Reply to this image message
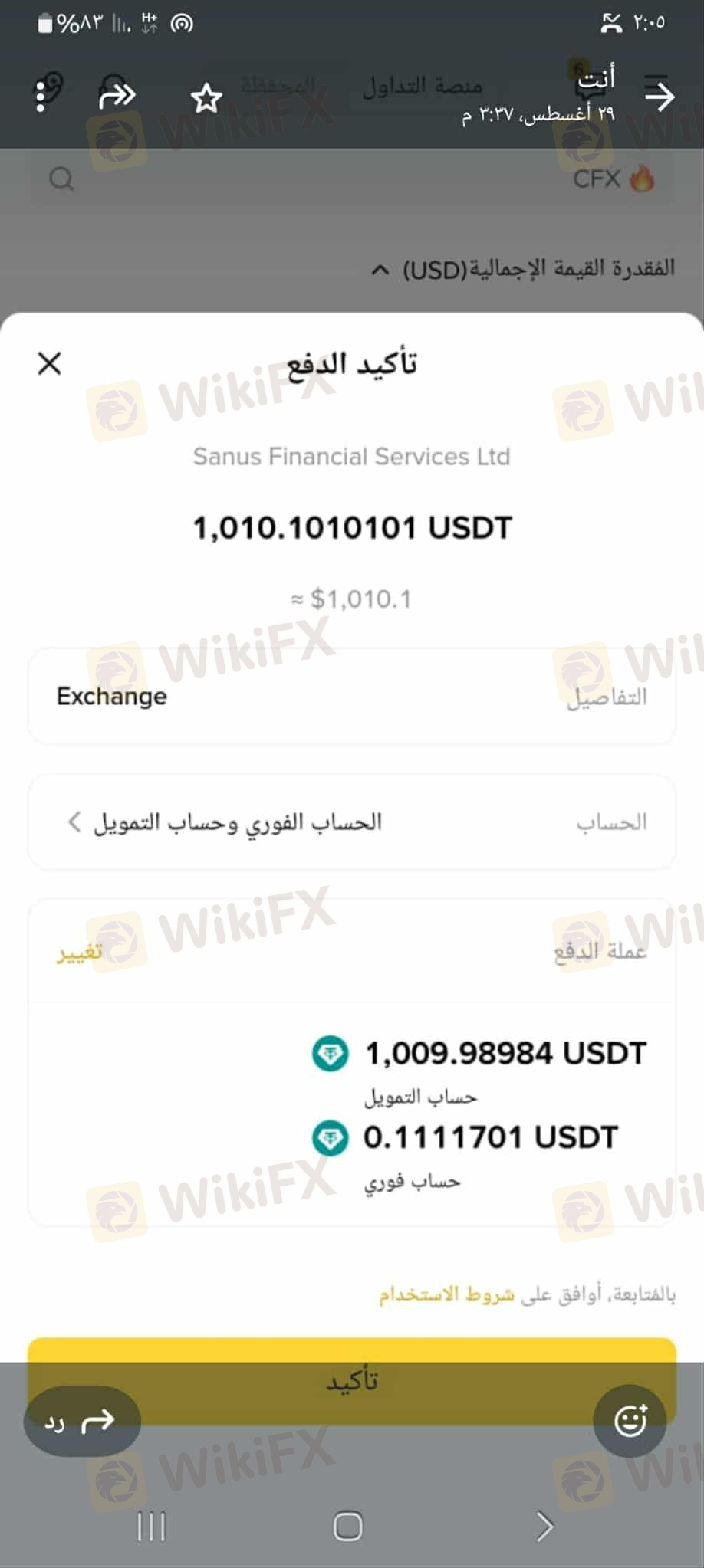The image size is (704, 1568). (82, 1422)
